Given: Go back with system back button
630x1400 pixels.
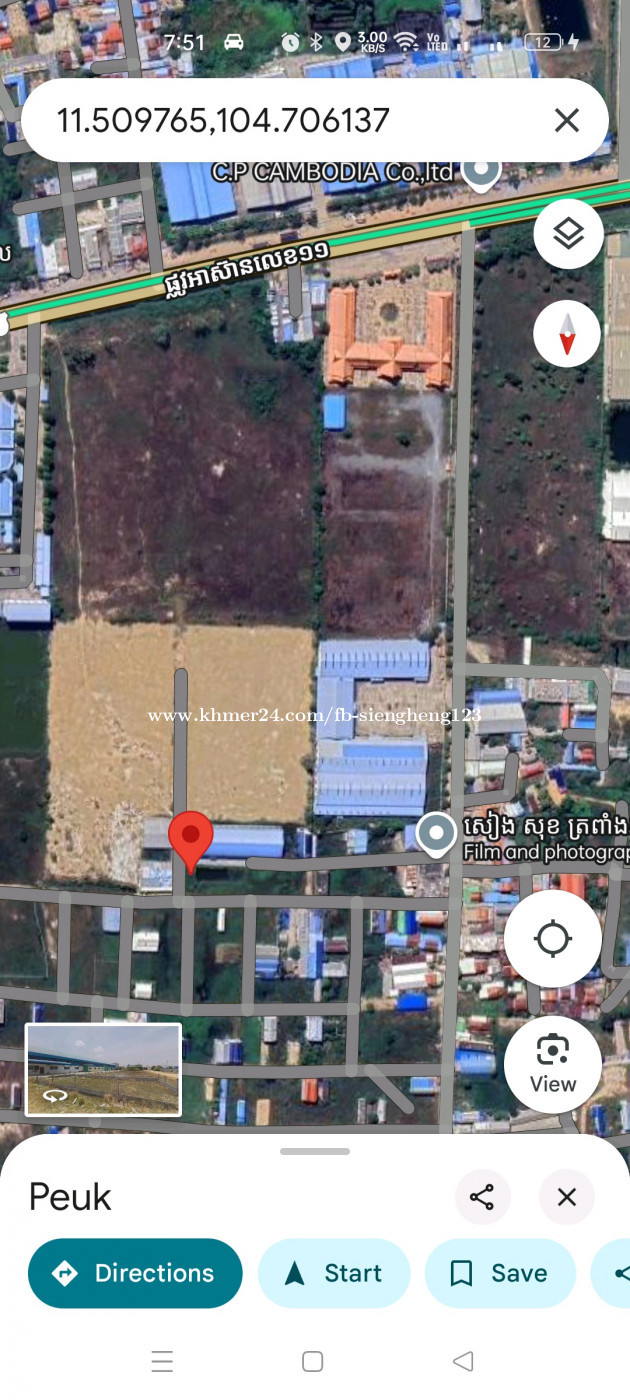Looking at the screenshot, I should [x=463, y=1361].
